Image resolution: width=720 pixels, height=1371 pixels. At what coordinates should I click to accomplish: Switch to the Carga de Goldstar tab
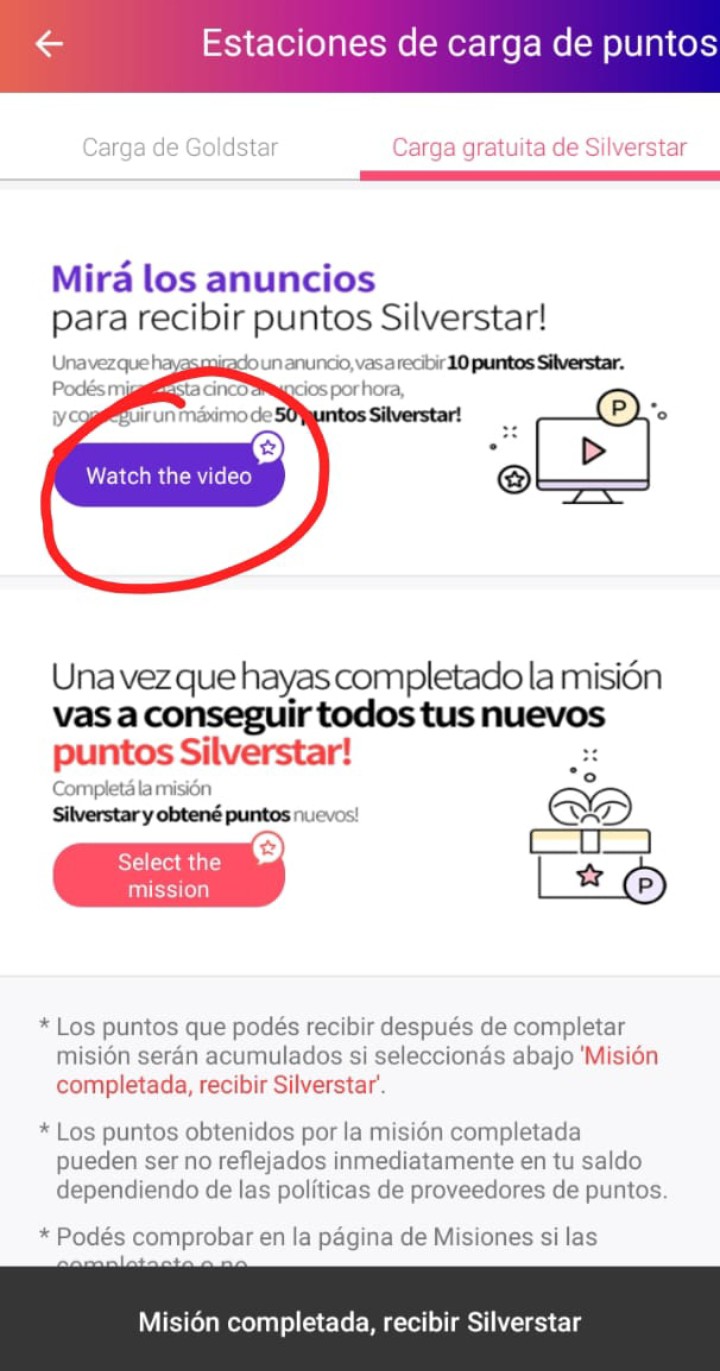(x=180, y=148)
